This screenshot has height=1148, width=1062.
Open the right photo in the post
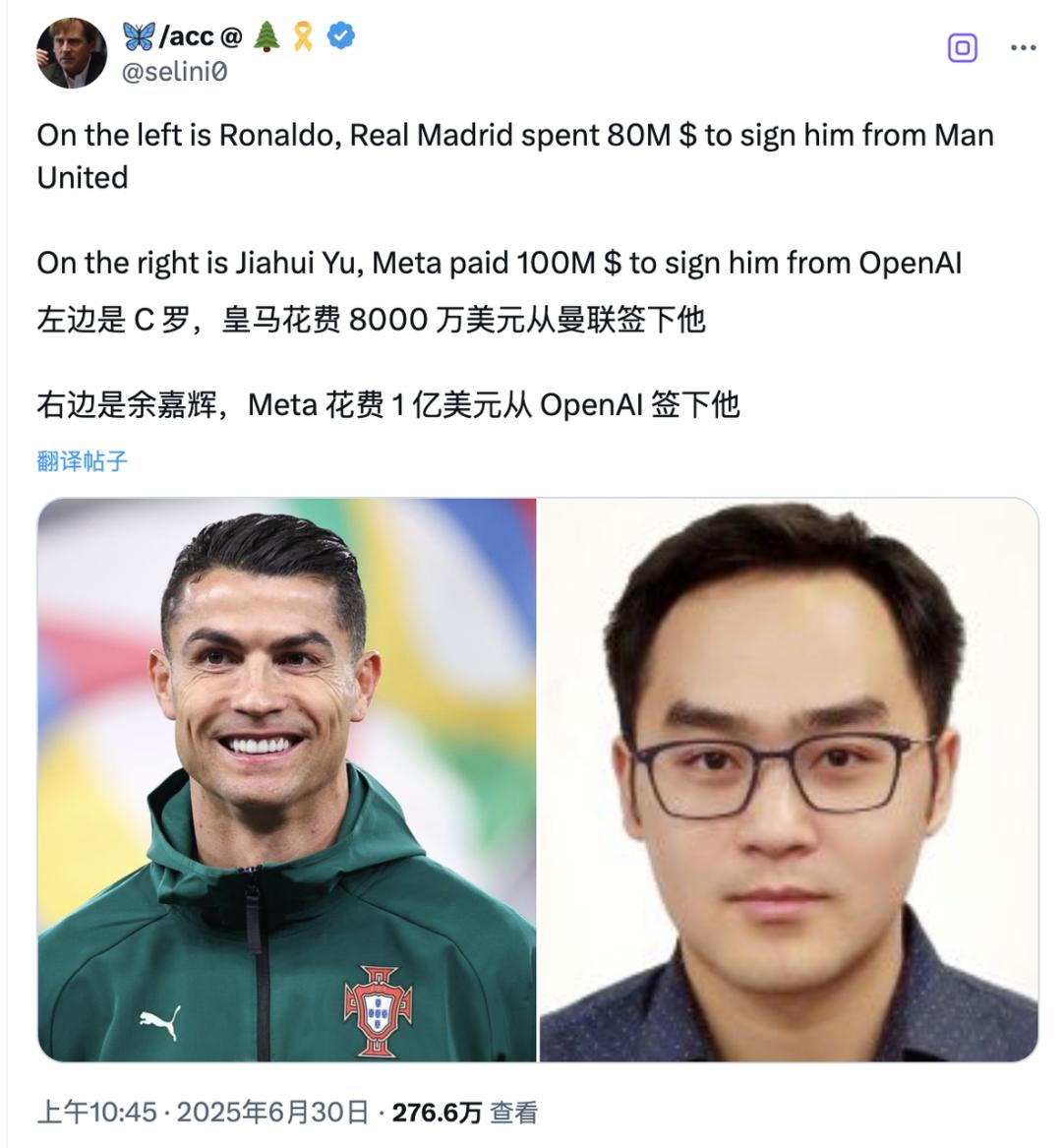click(789, 779)
